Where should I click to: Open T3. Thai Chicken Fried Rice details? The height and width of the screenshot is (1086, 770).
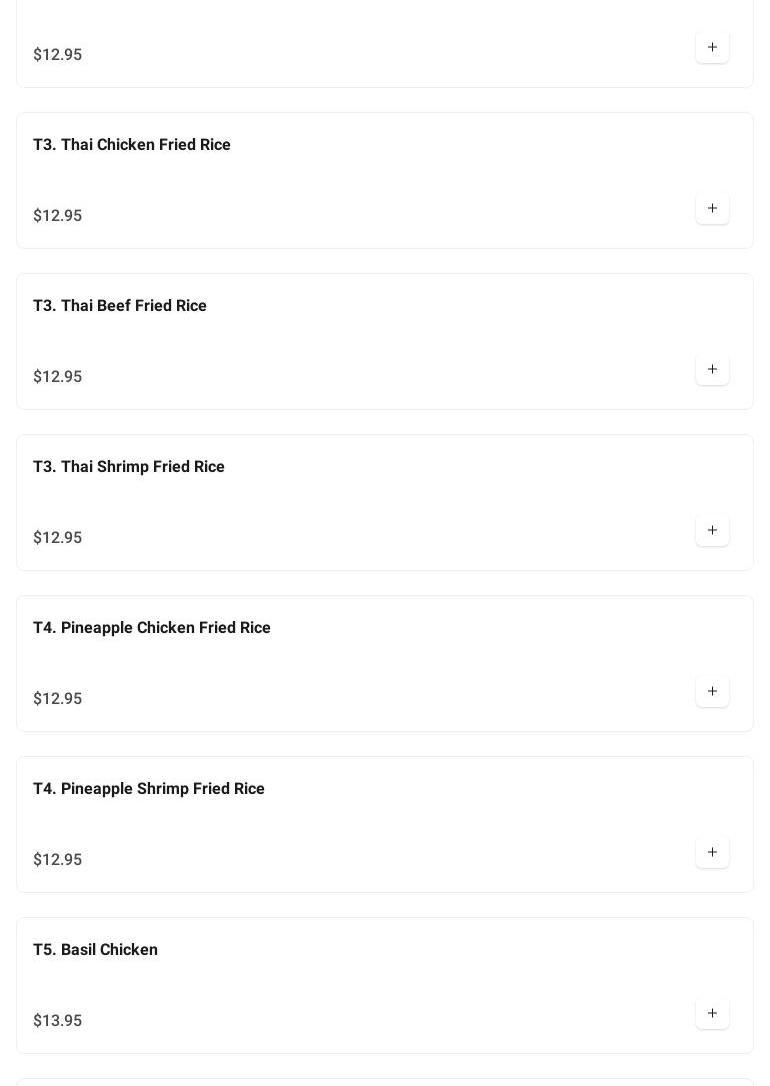[132, 145]
